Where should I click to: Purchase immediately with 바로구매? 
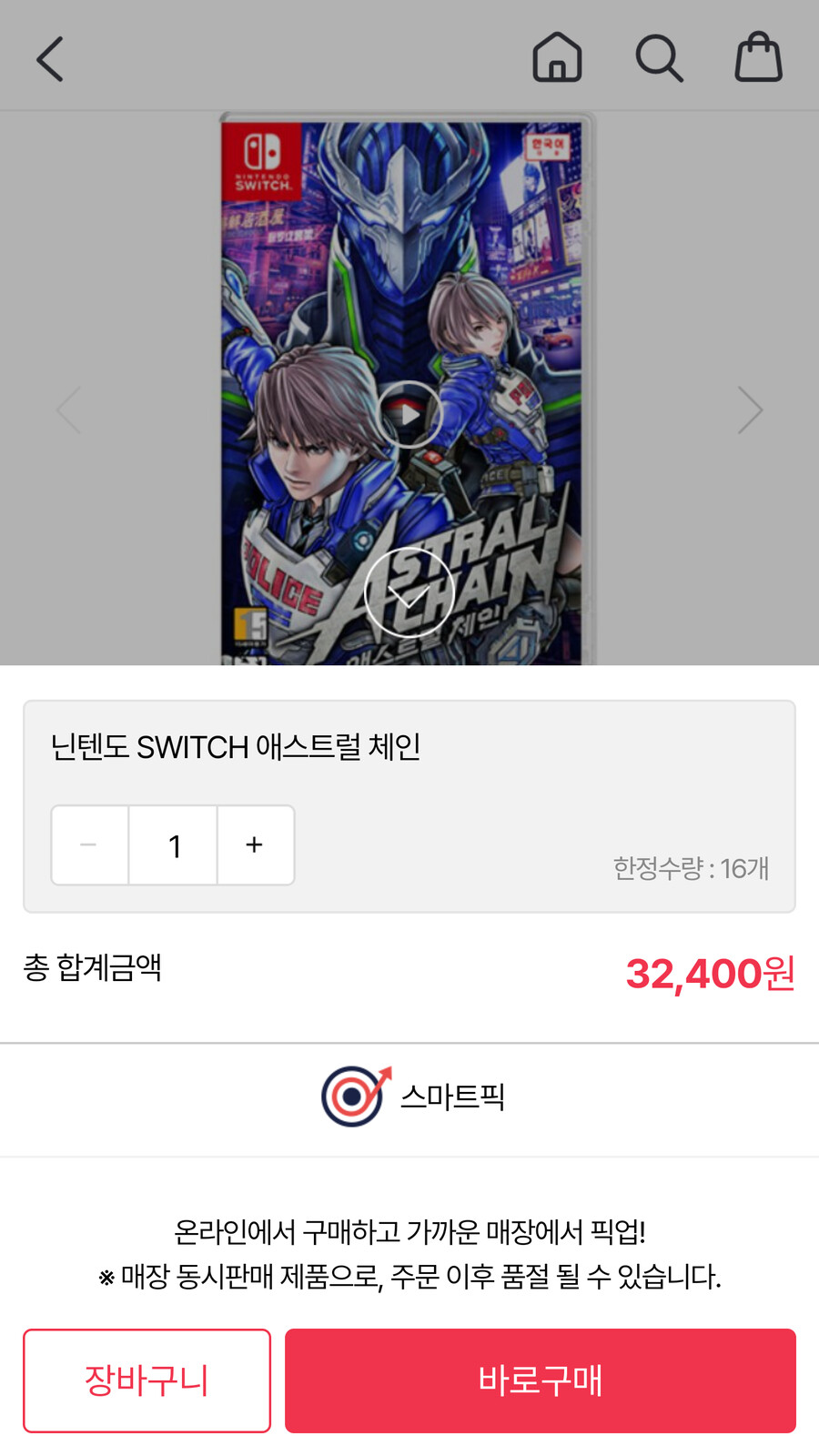541,1380
